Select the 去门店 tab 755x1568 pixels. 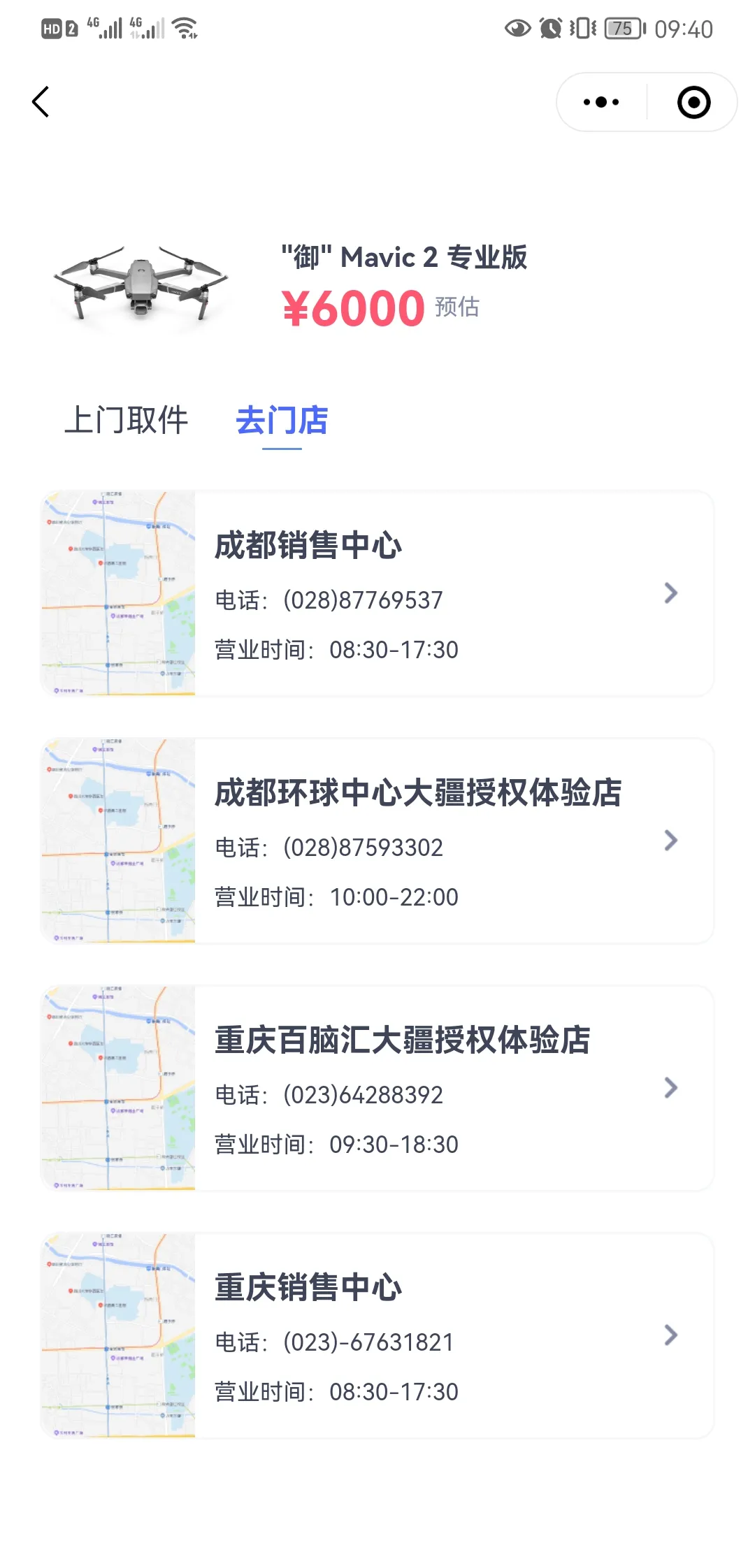point(282,421)
